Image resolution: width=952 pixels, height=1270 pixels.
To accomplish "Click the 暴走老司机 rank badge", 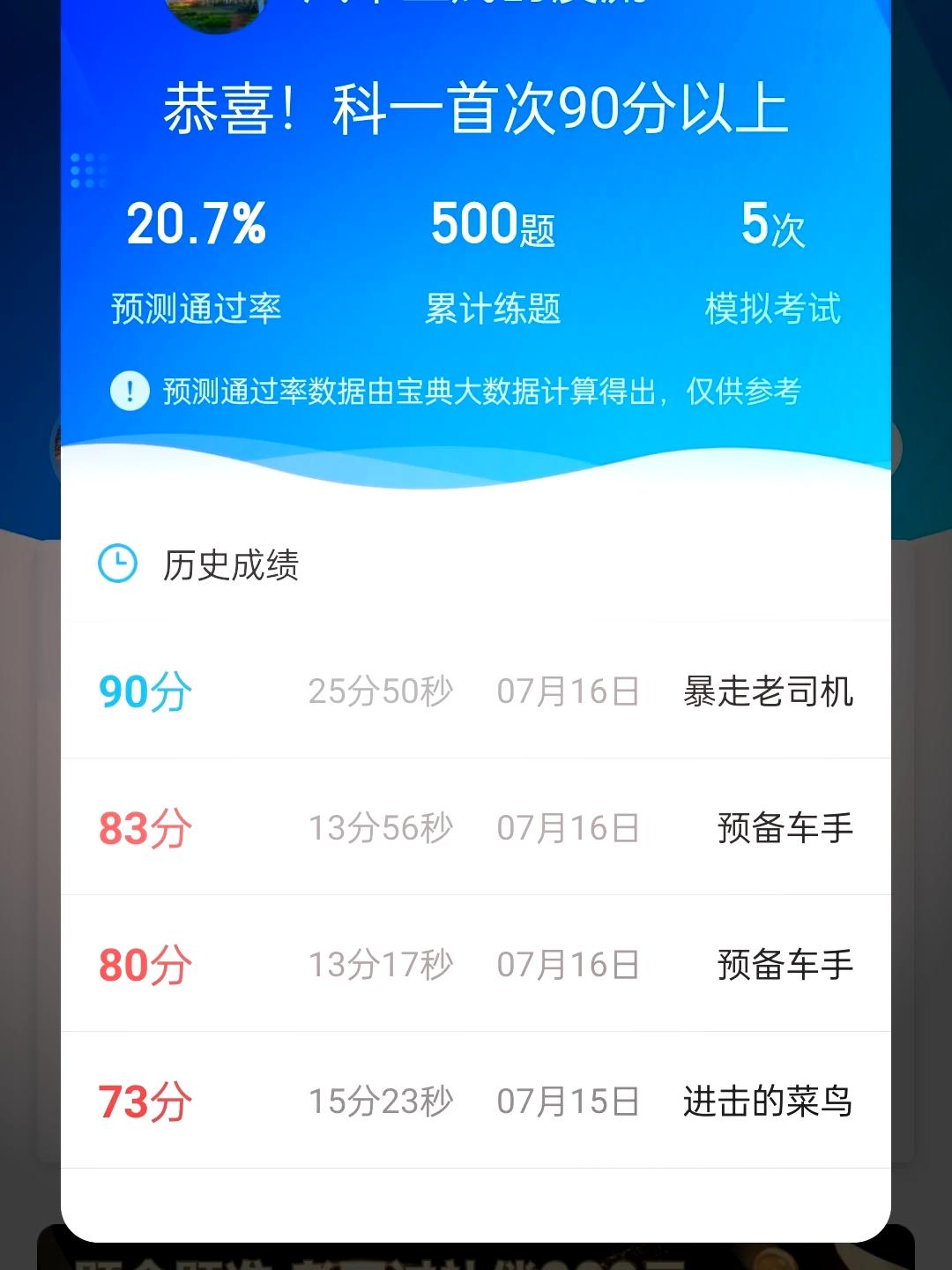I will 769,693.
